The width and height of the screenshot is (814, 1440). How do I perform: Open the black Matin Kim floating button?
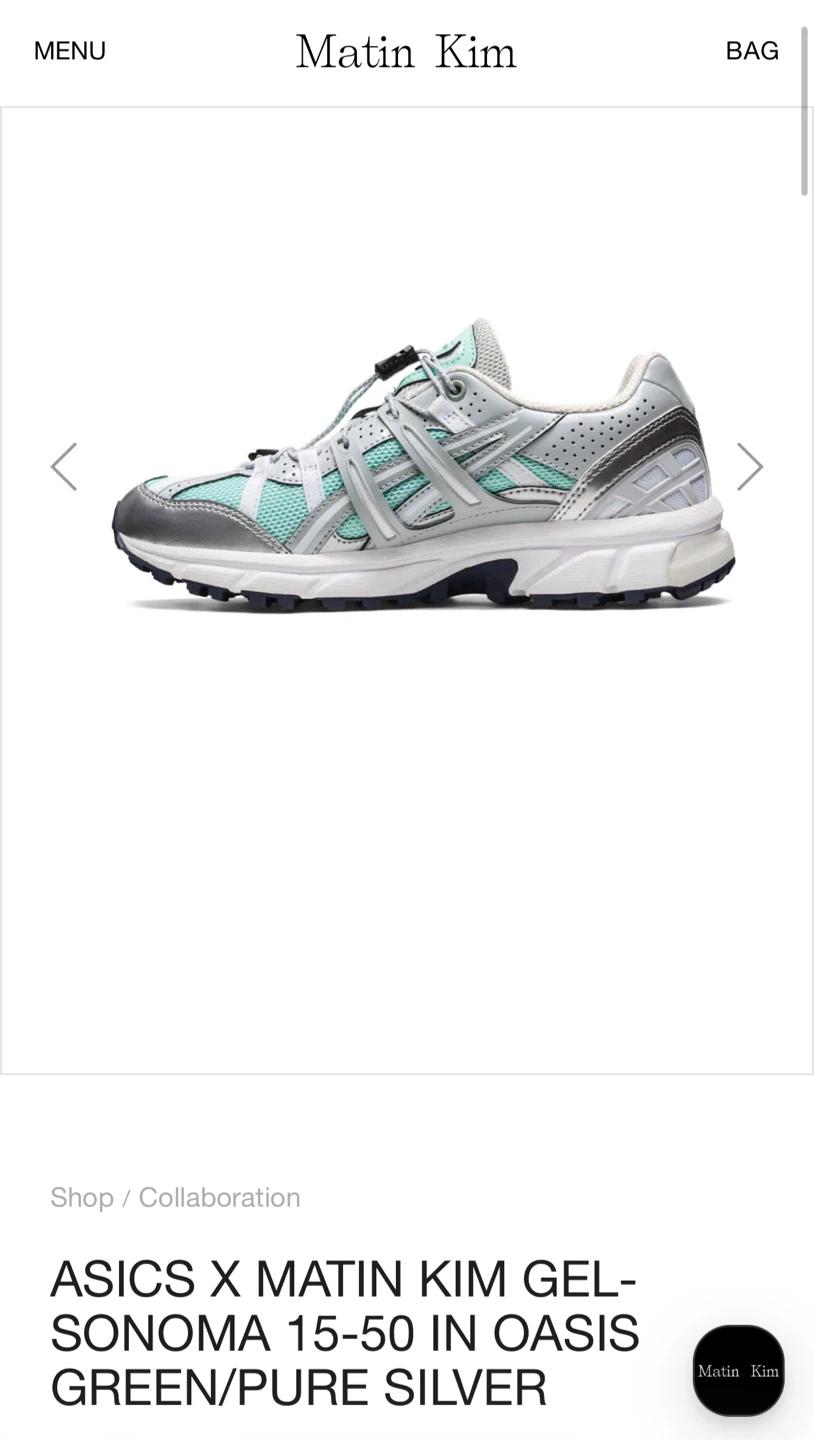[x=738, y=1371]
